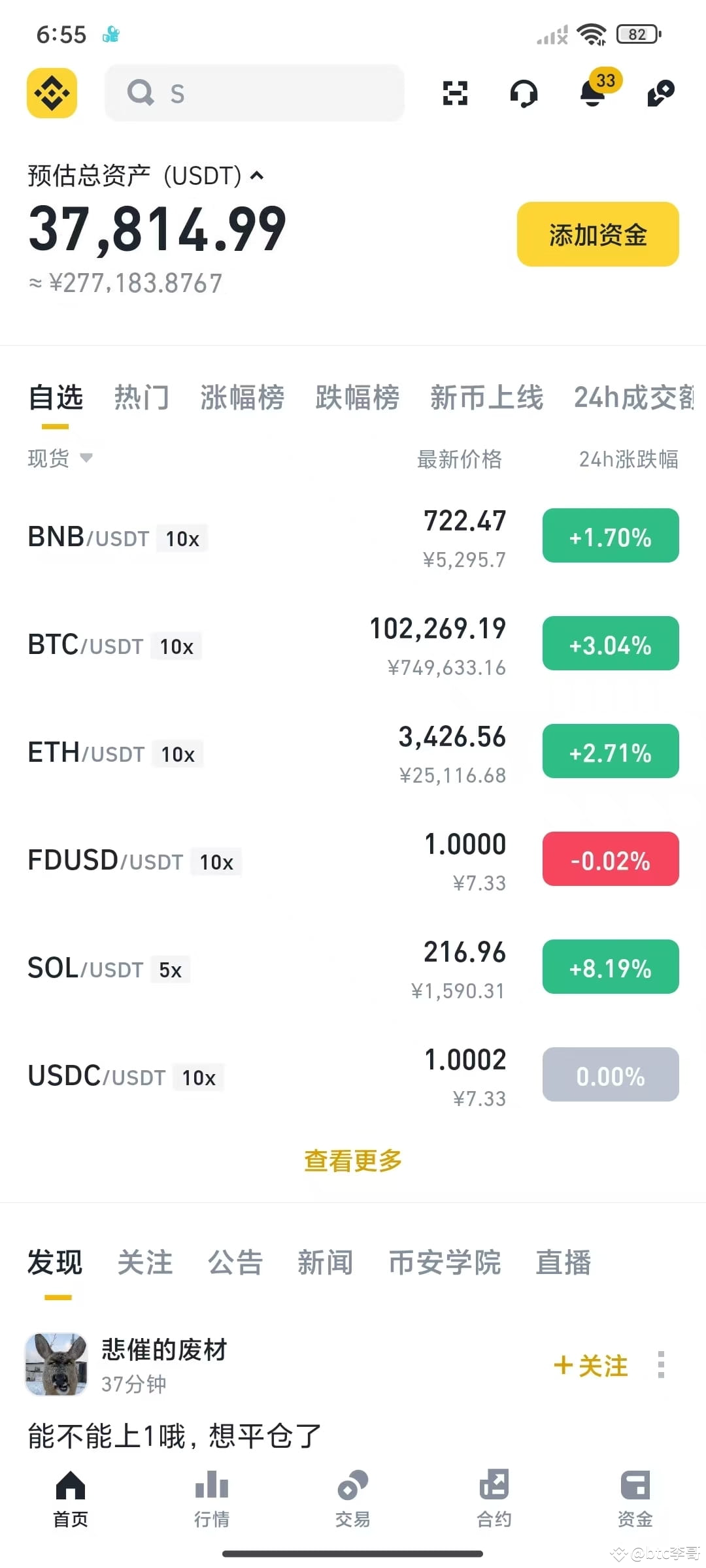
Task: Go to 行情 in bottom navigation
Action: click(212, 1499)
